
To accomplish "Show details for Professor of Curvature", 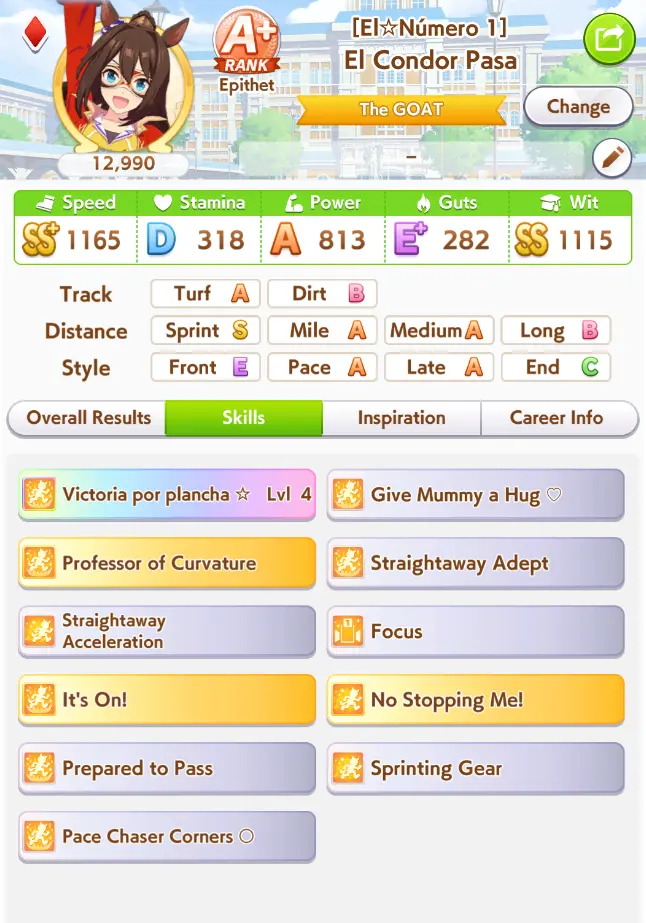I will pyautogui.click(x=167, y=563).
